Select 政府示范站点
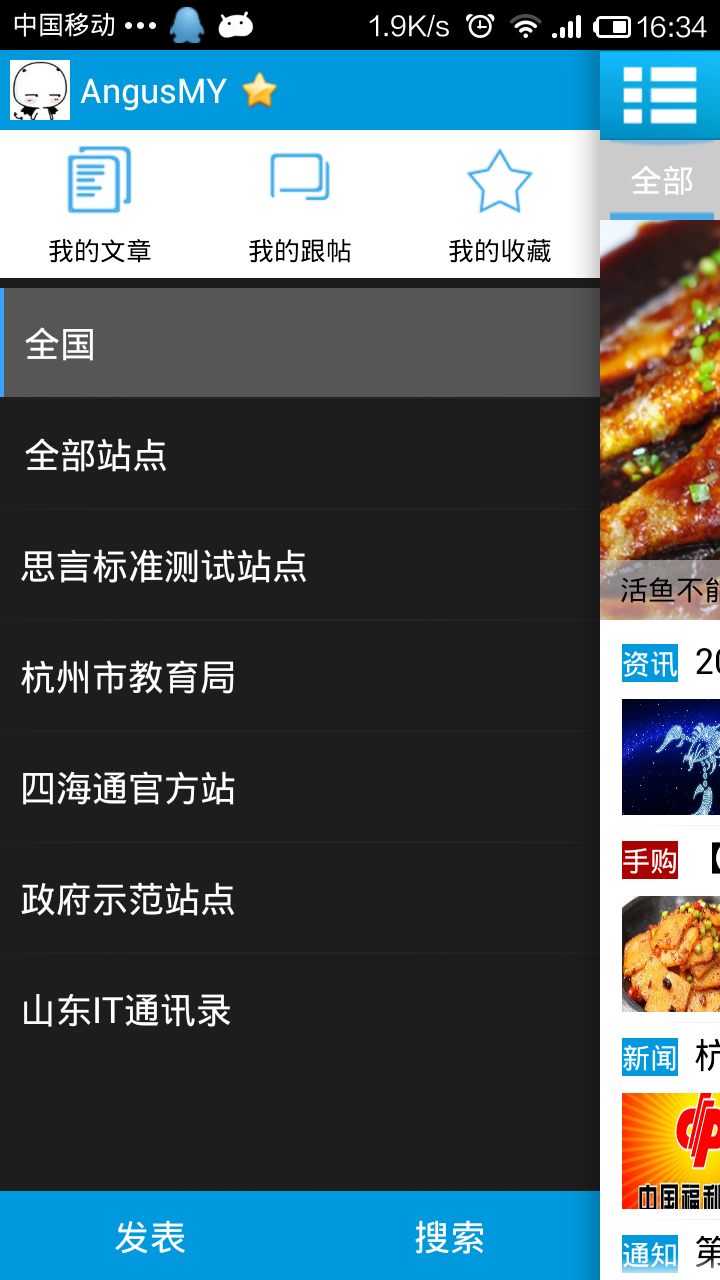Screen dimensions: 720x1280 (300, 899)
